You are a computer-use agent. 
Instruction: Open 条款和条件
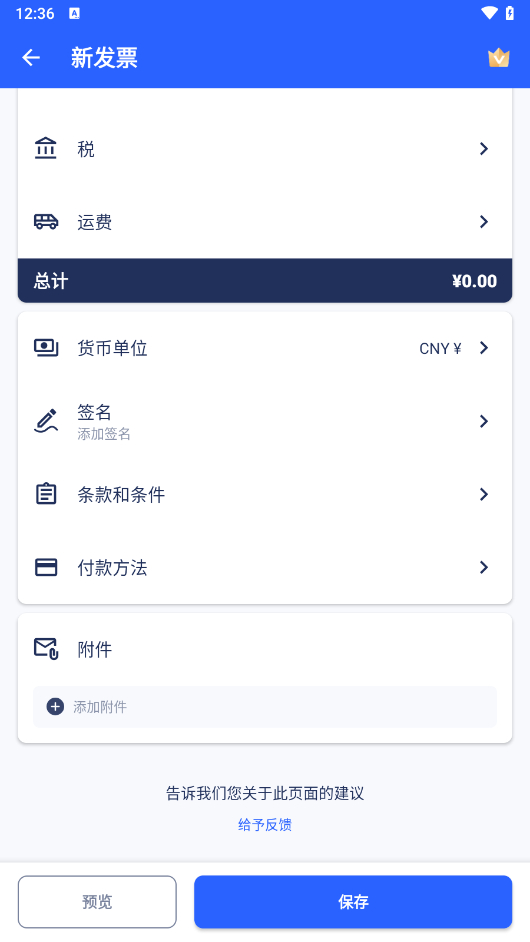(265, 494)
